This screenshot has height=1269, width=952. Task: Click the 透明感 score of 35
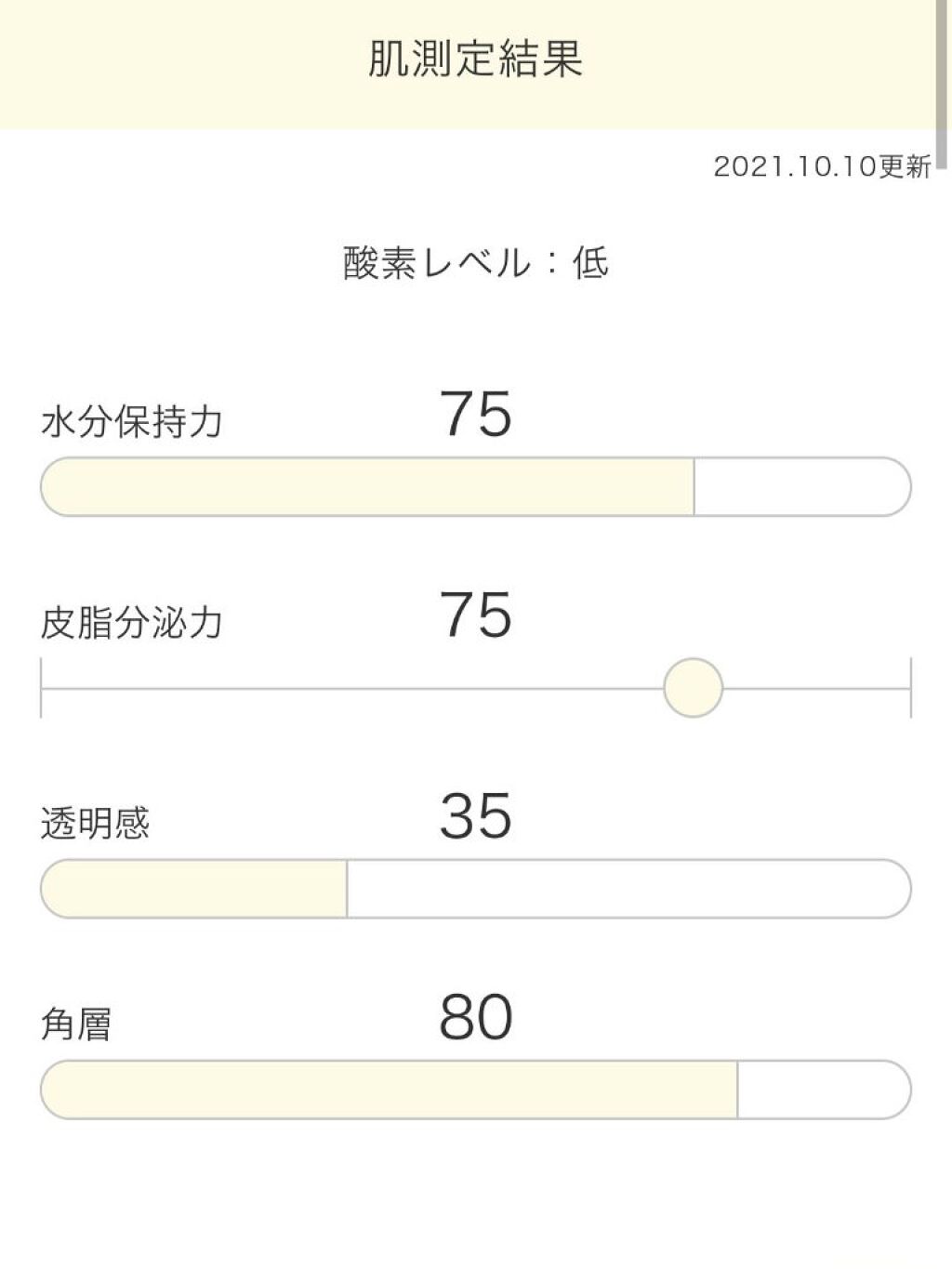tap(475, 815)
